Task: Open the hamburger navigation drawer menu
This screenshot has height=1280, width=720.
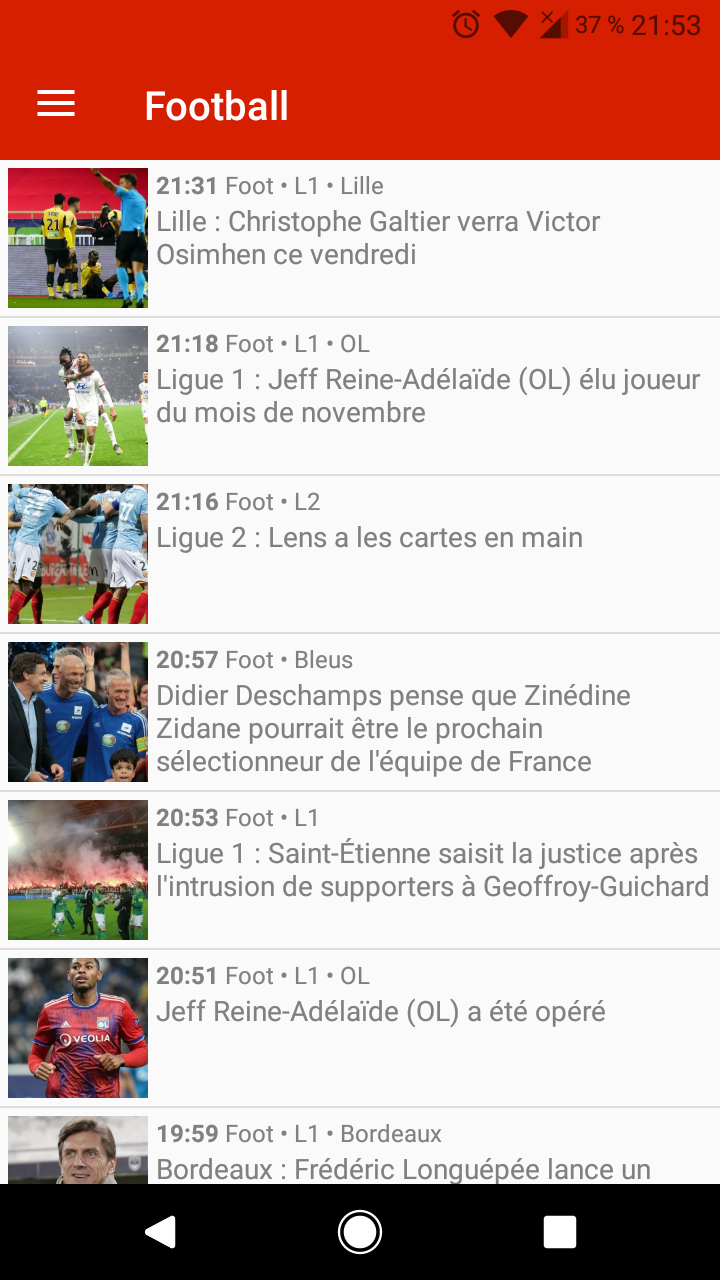Action: (56, 104)
